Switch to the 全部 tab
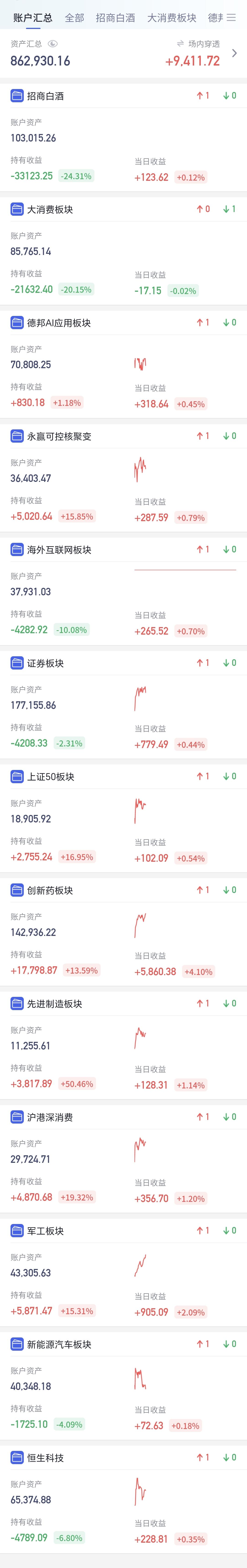Viewport: 247px width, 1568px height. (74, 18)
